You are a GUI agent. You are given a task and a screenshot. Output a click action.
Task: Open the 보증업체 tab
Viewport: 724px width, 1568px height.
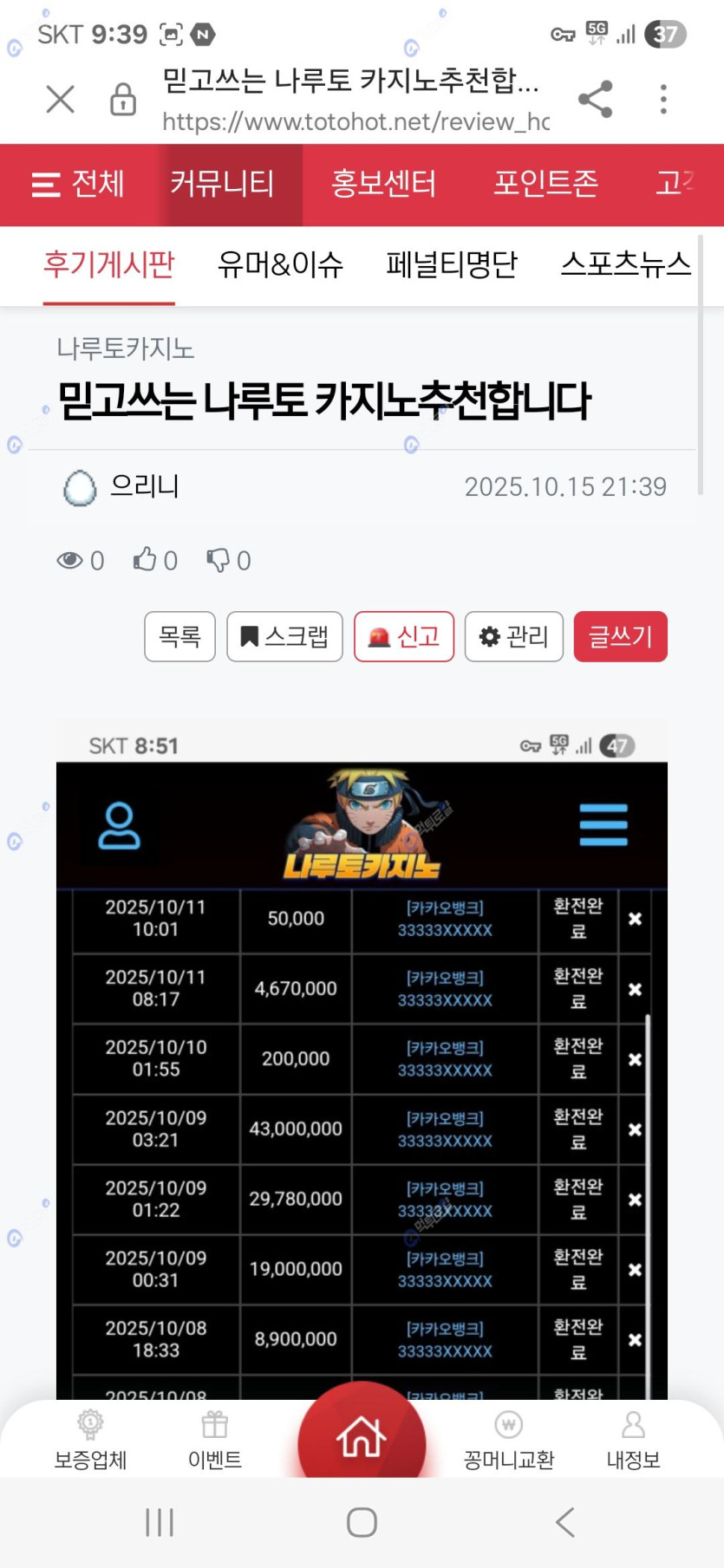coord(90,1441)
